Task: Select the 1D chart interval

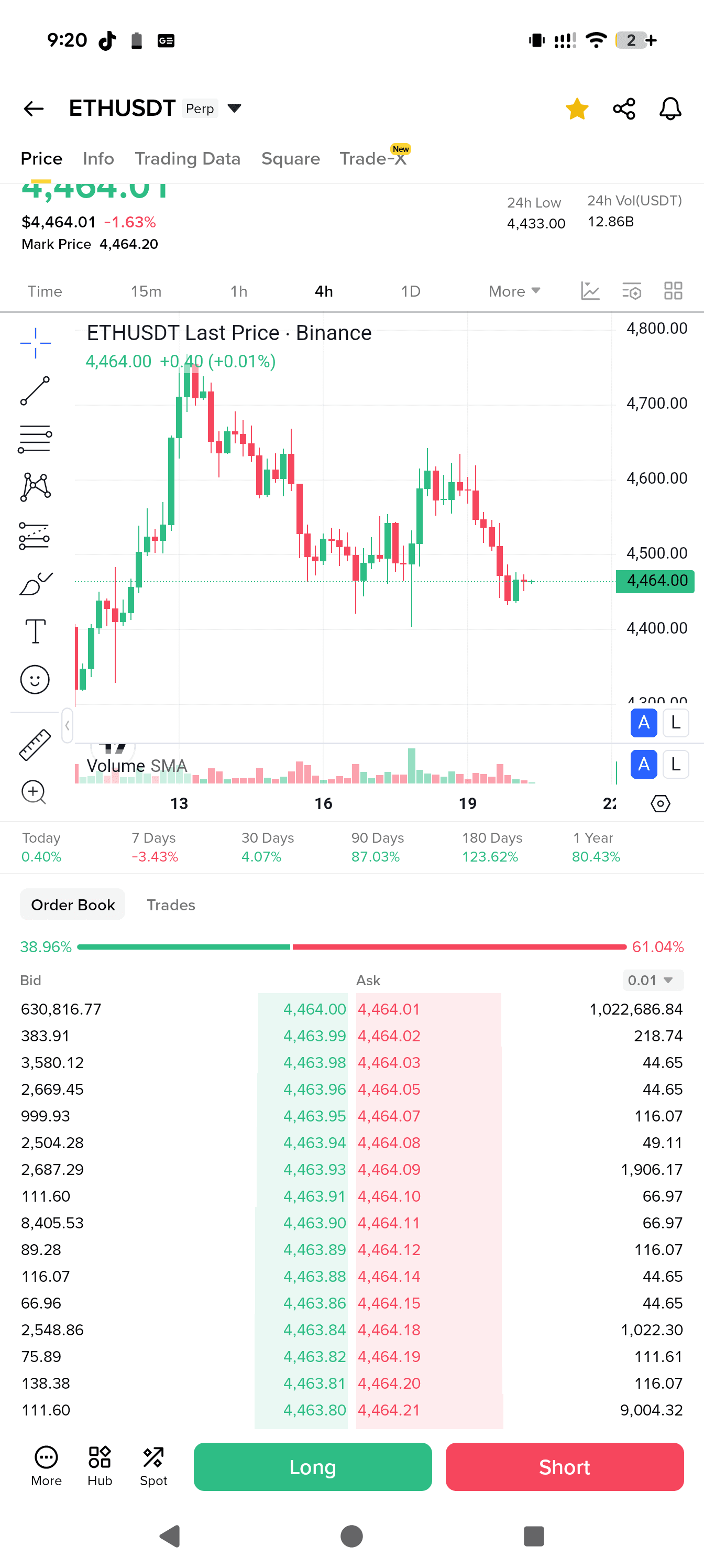Action: click(411, 291)
